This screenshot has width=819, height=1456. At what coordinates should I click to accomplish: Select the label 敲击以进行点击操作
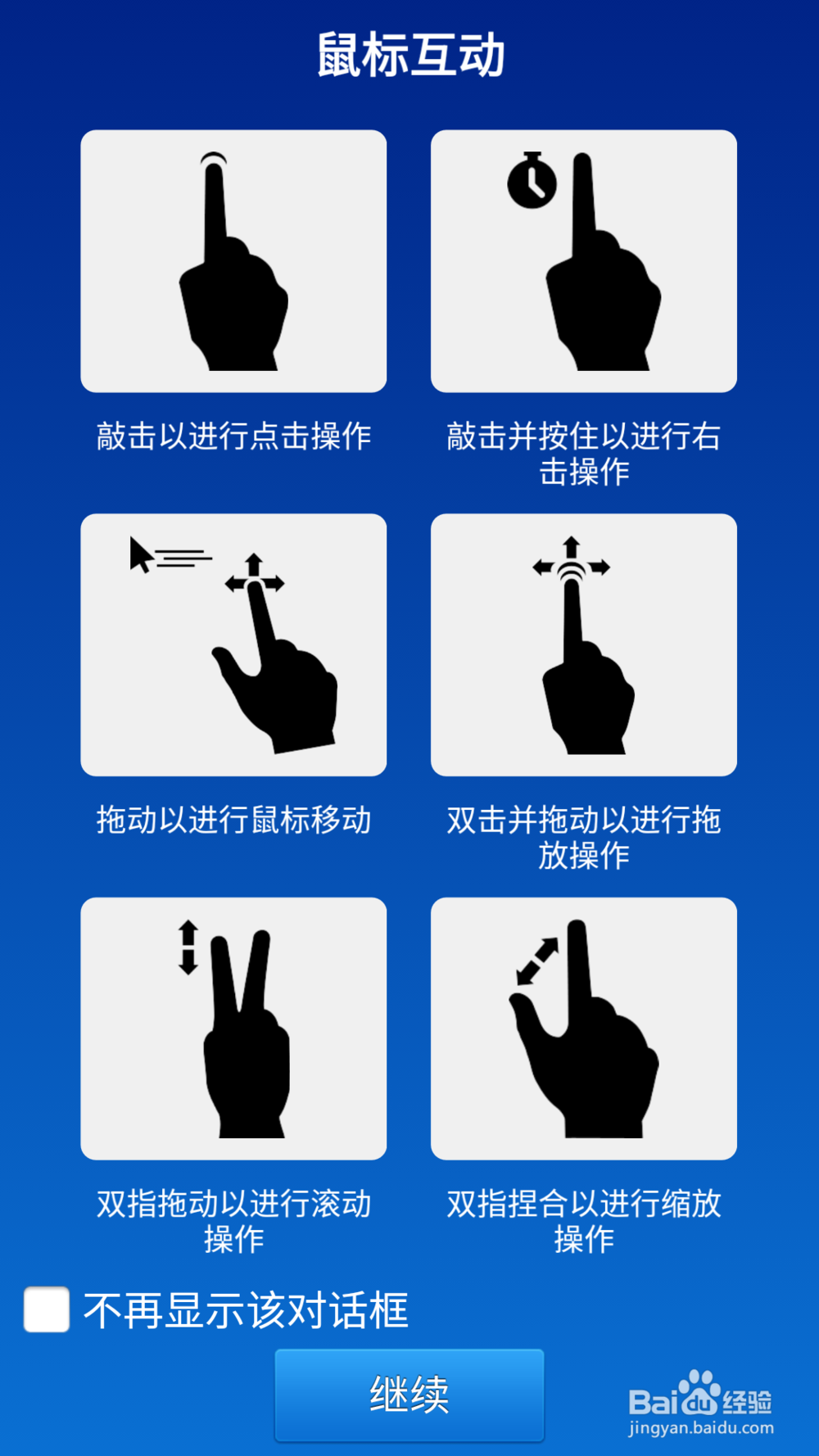[x=233, y=436]
